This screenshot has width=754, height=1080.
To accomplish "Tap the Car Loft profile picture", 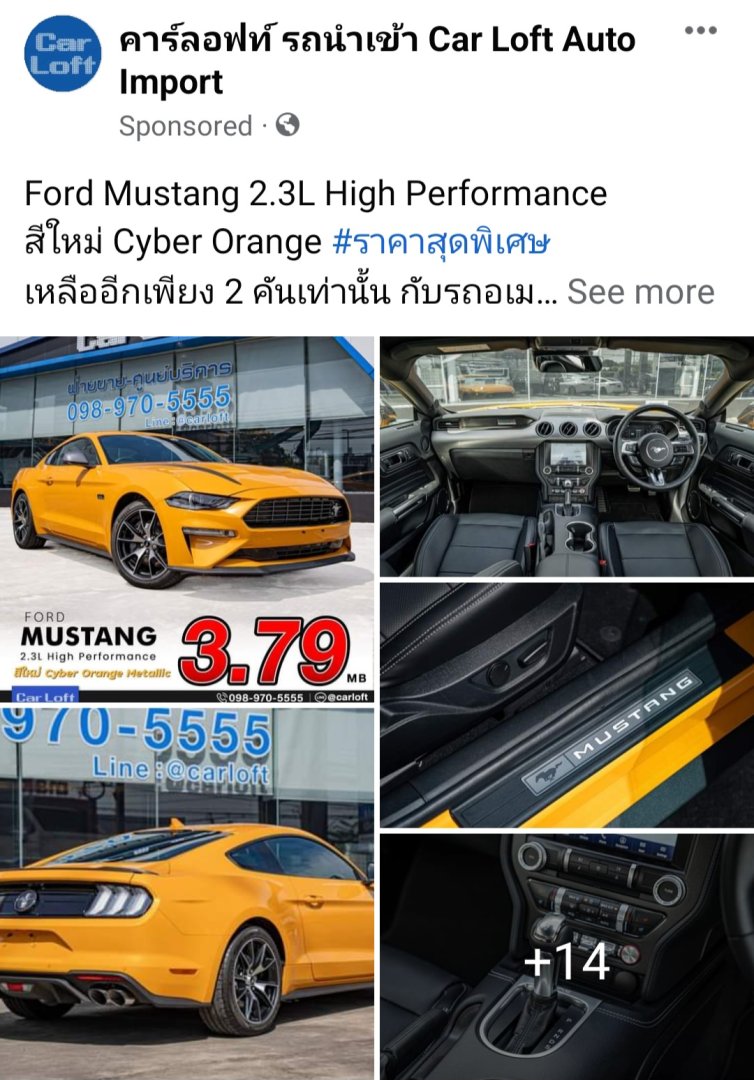I will point(63,53).
